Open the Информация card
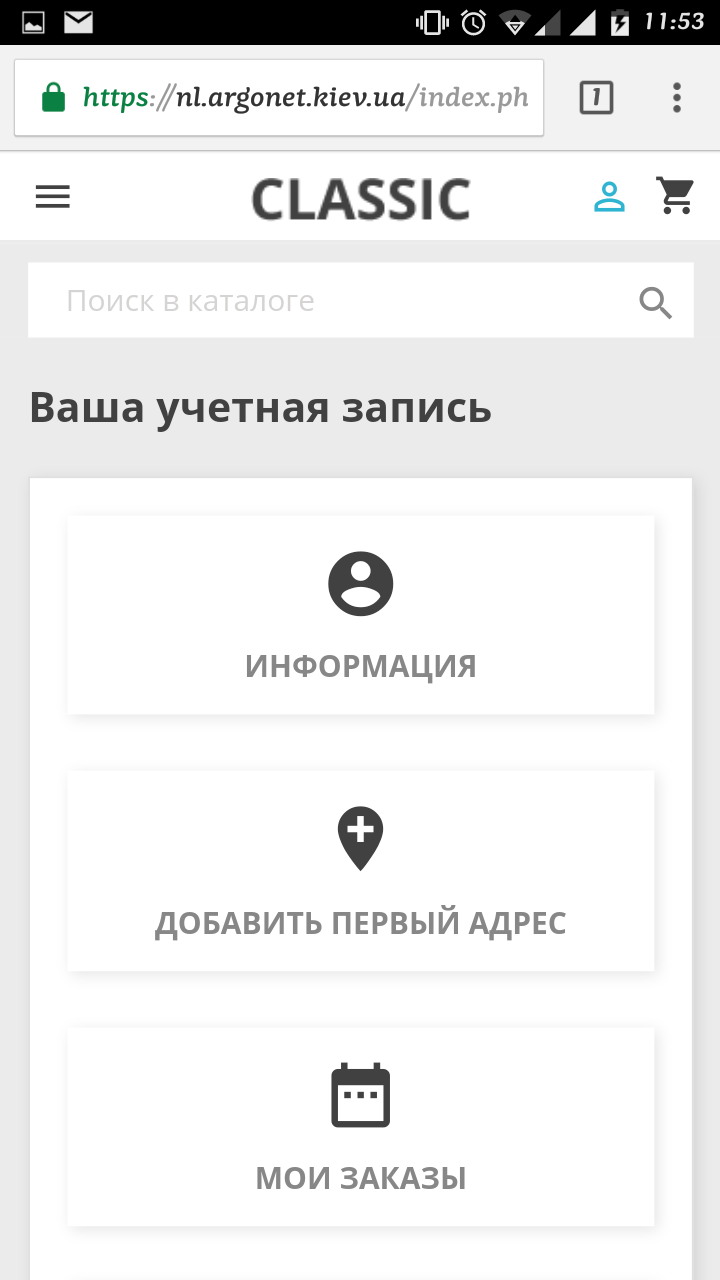The width and height of the screenshot is (720, 1280). point(361,615)
